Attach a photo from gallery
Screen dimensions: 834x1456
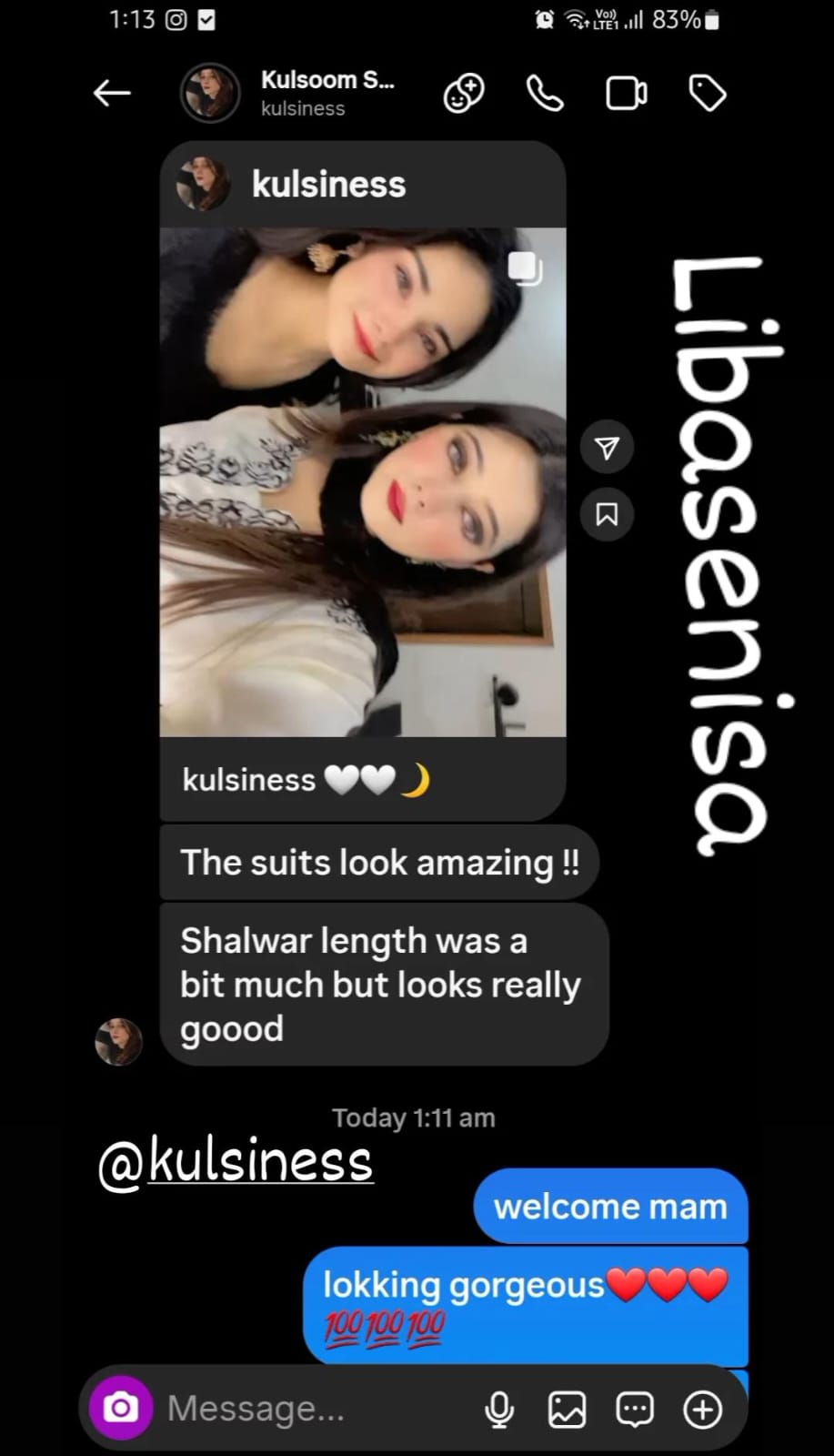[x=567, y=1410]
